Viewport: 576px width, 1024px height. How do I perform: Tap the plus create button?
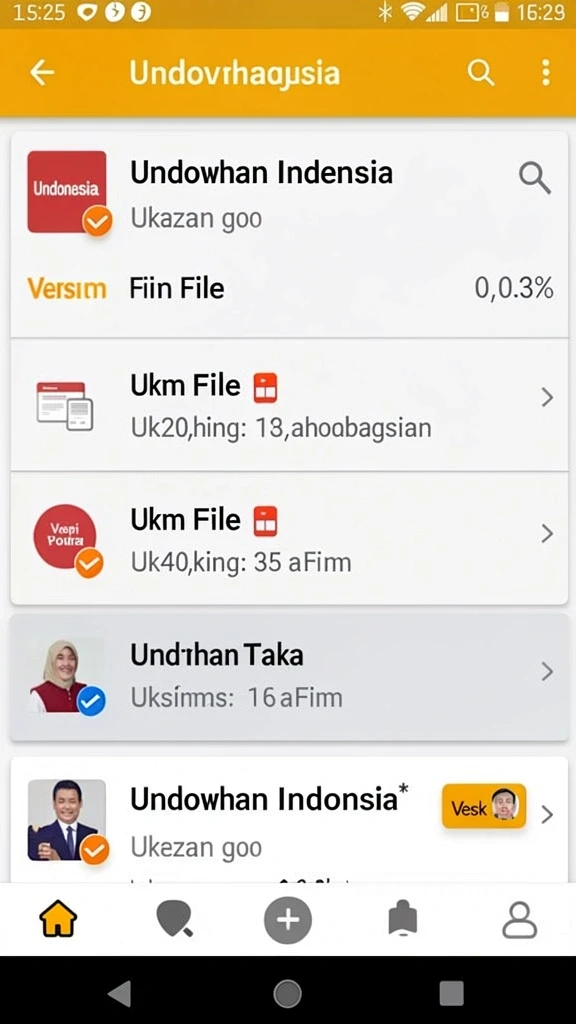[x=288, y=920]
